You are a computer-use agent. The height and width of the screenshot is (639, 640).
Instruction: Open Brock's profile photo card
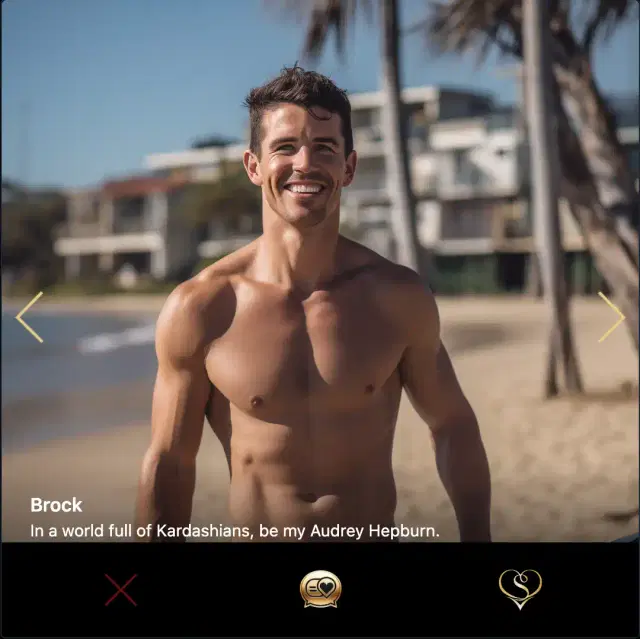coord(320,270)
